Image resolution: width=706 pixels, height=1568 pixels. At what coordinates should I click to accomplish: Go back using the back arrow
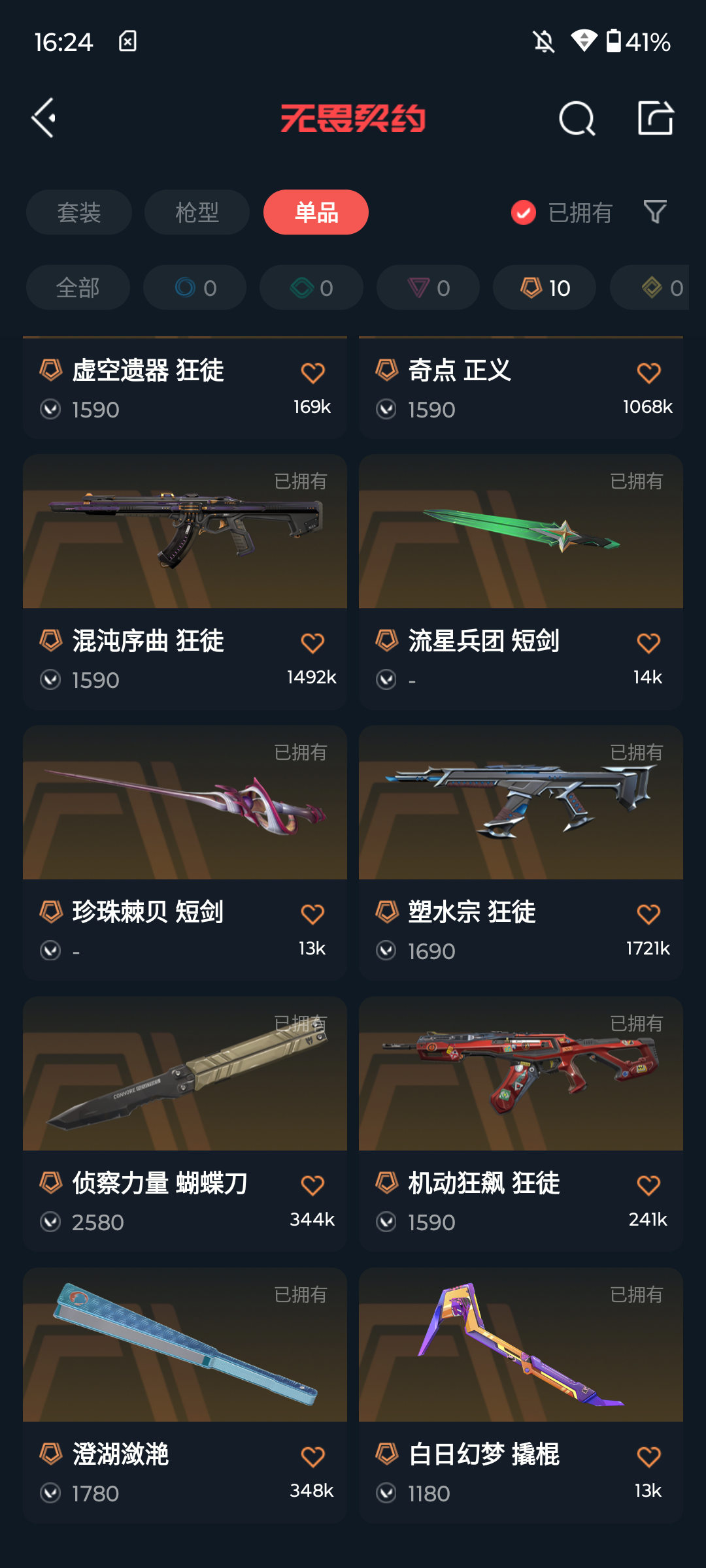pyautogui.click(x=44, y=118)
